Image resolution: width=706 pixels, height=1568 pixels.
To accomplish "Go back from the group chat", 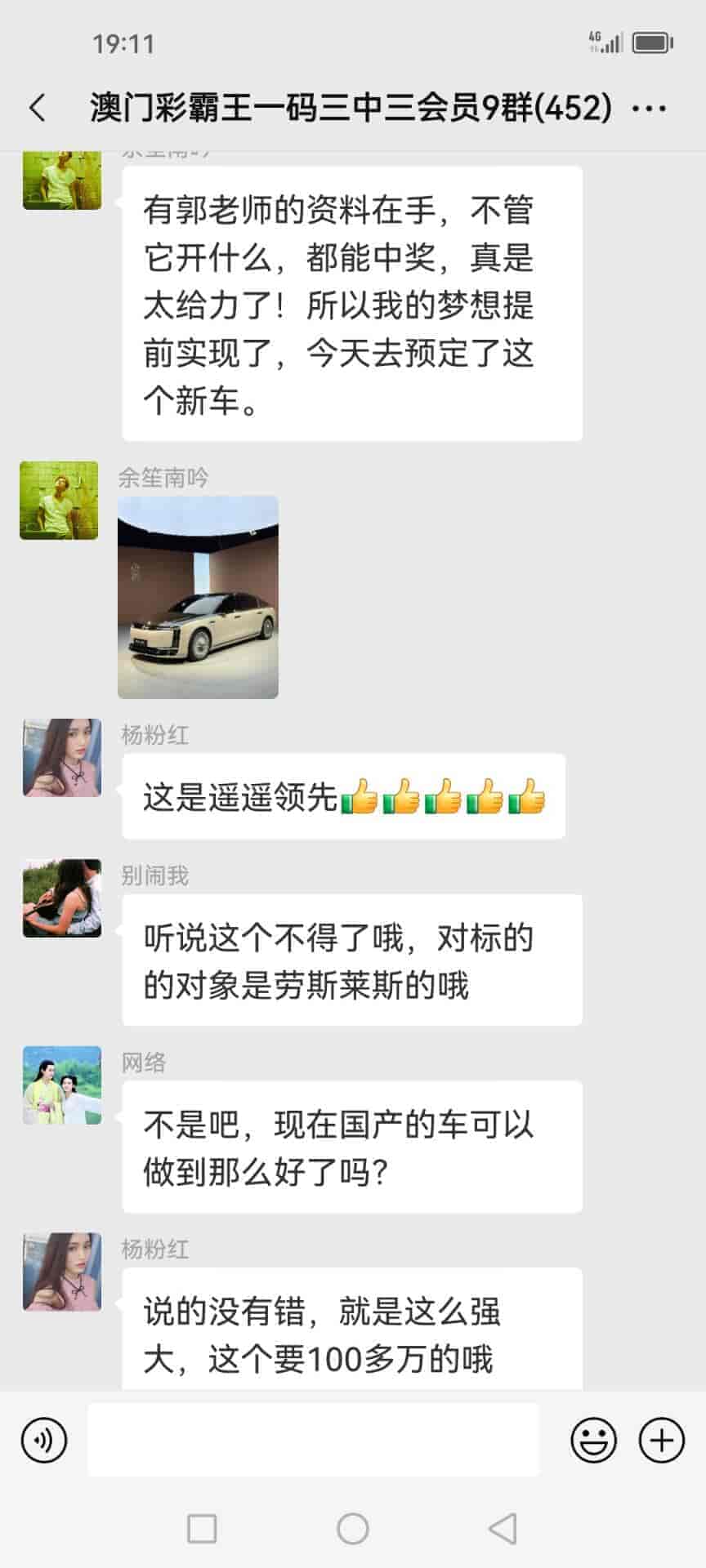I will click(x=38, y=108).
